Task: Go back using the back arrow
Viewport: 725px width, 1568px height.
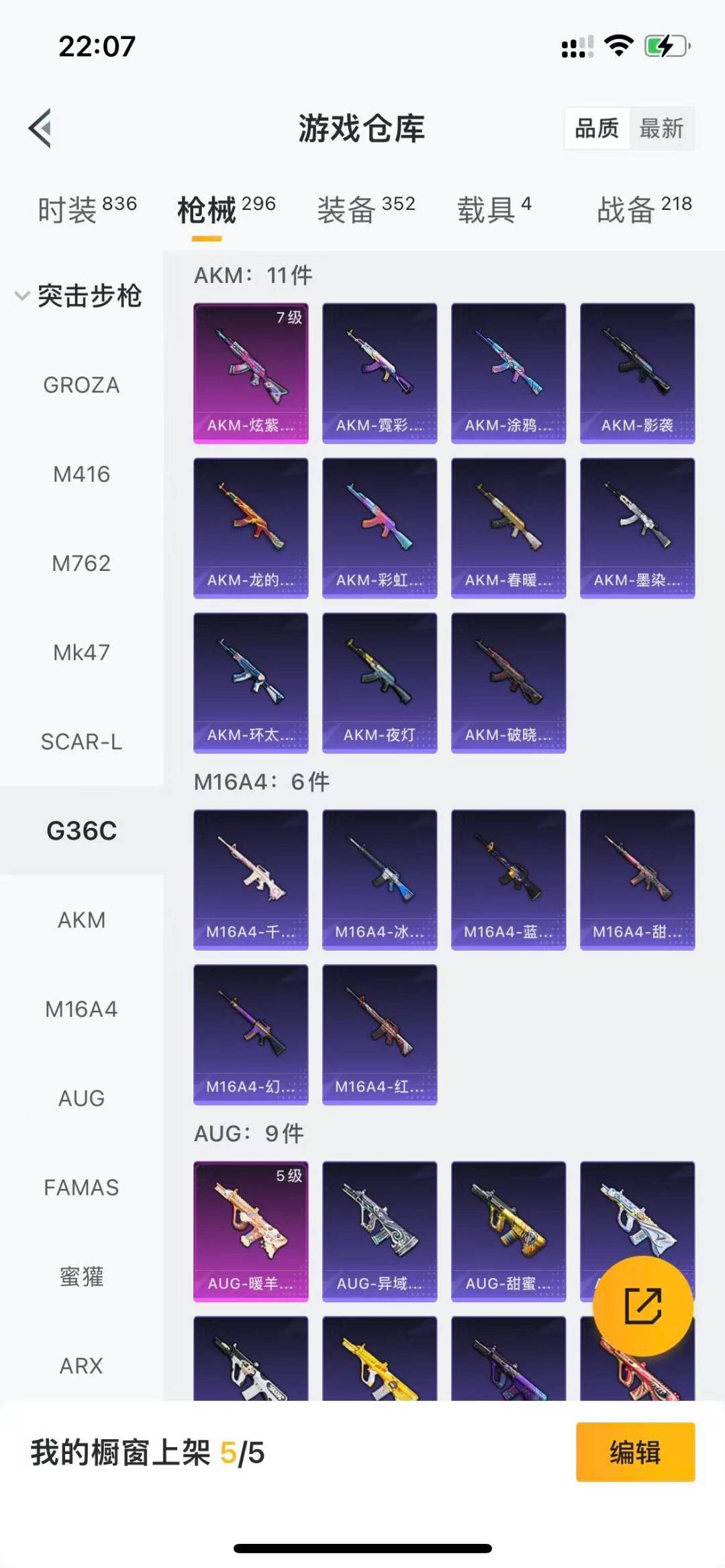Action: pyautogui.click(x=41, y=127)
